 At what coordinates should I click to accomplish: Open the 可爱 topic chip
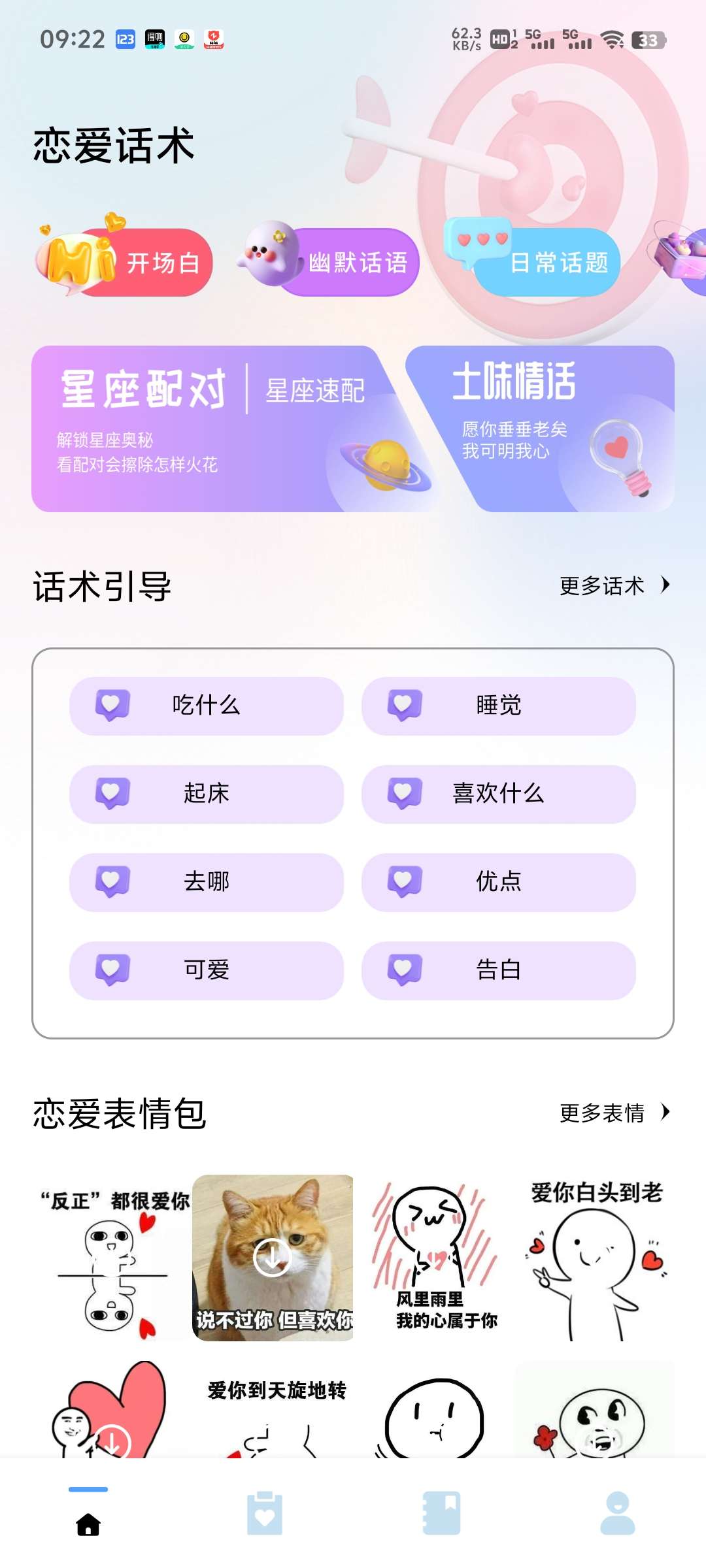(x=207, y=970)
